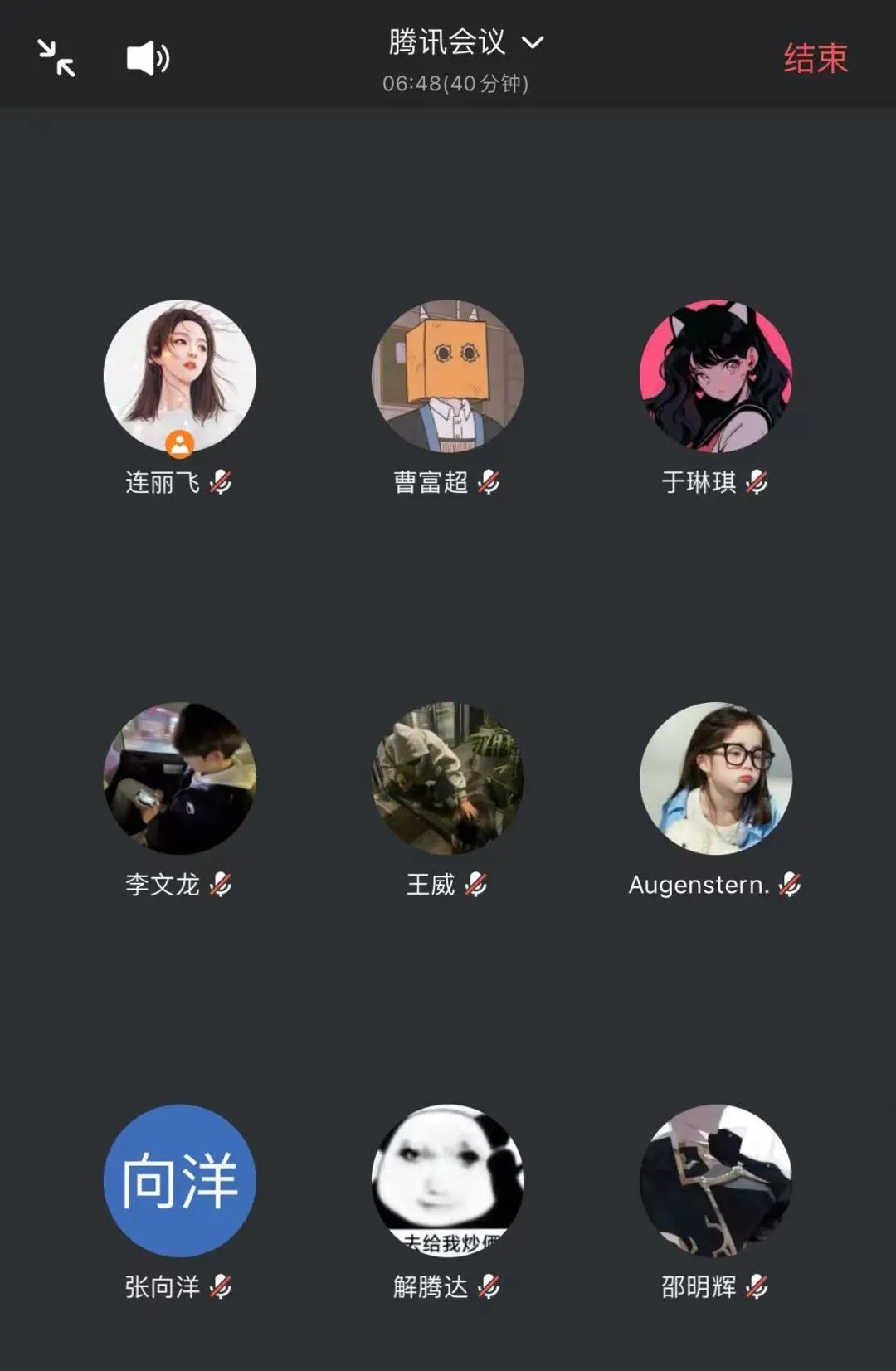
Task: Select participant 李文龙
Action: [x=179, y=778]
